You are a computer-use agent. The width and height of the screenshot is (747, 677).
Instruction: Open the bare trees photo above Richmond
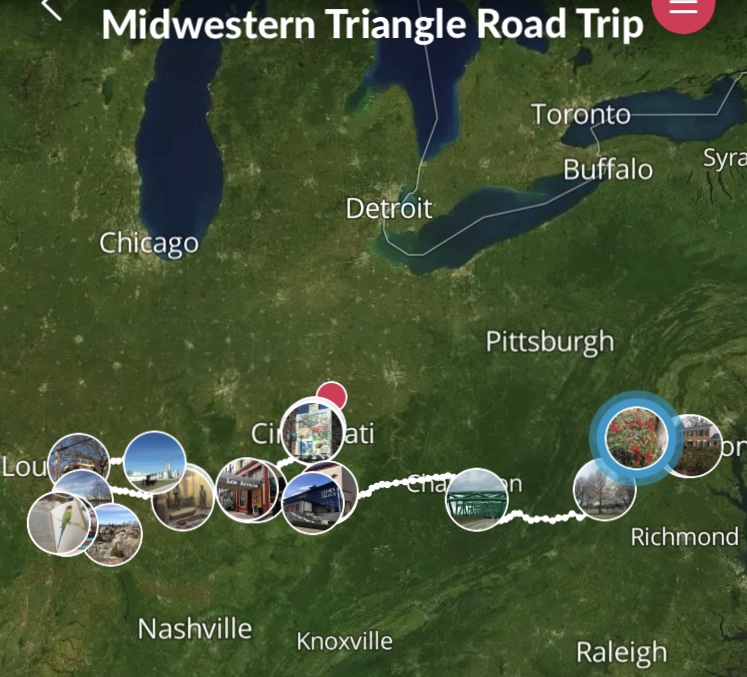point(603,491)
